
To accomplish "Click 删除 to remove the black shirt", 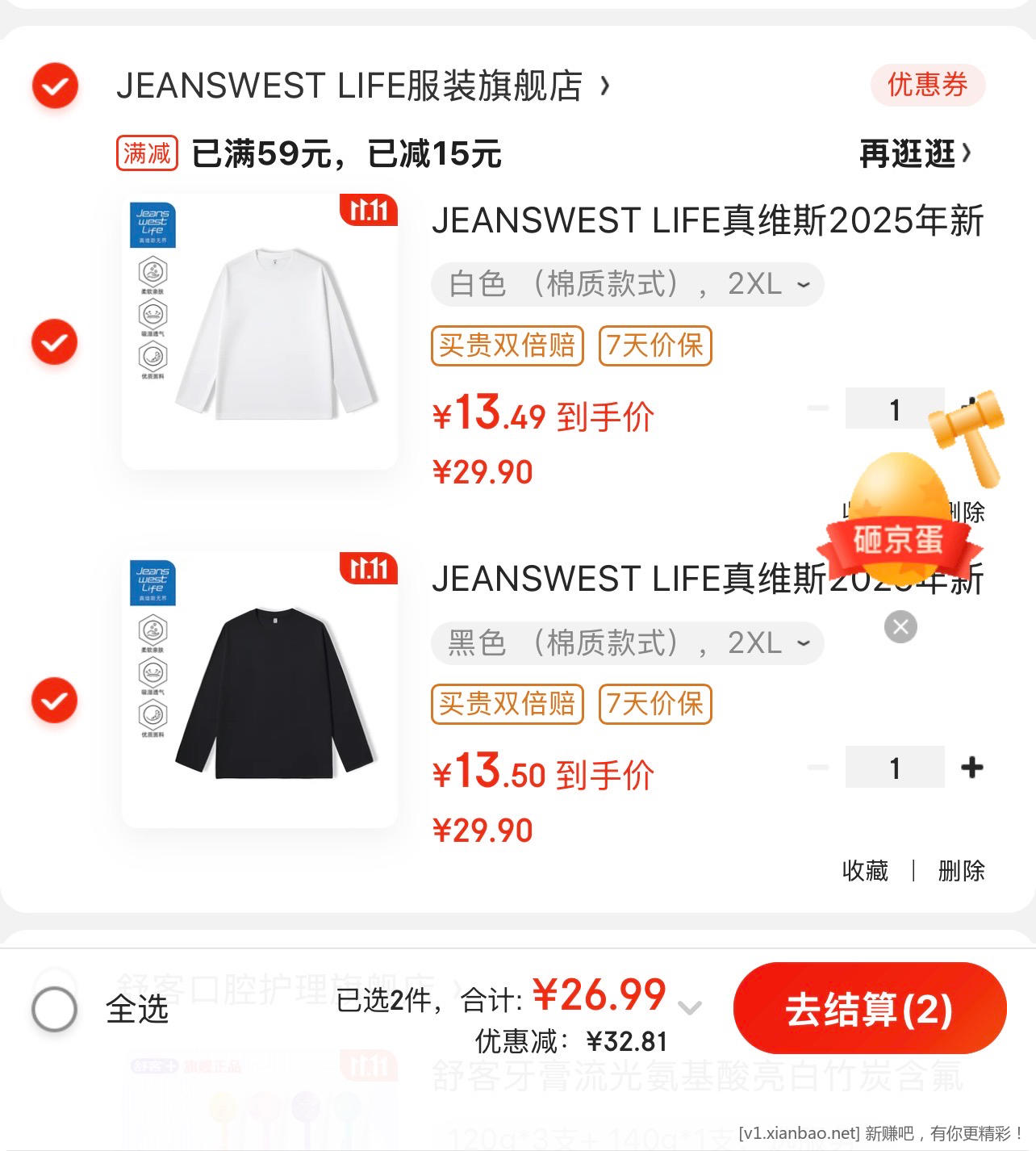I will tap(960, 871).
